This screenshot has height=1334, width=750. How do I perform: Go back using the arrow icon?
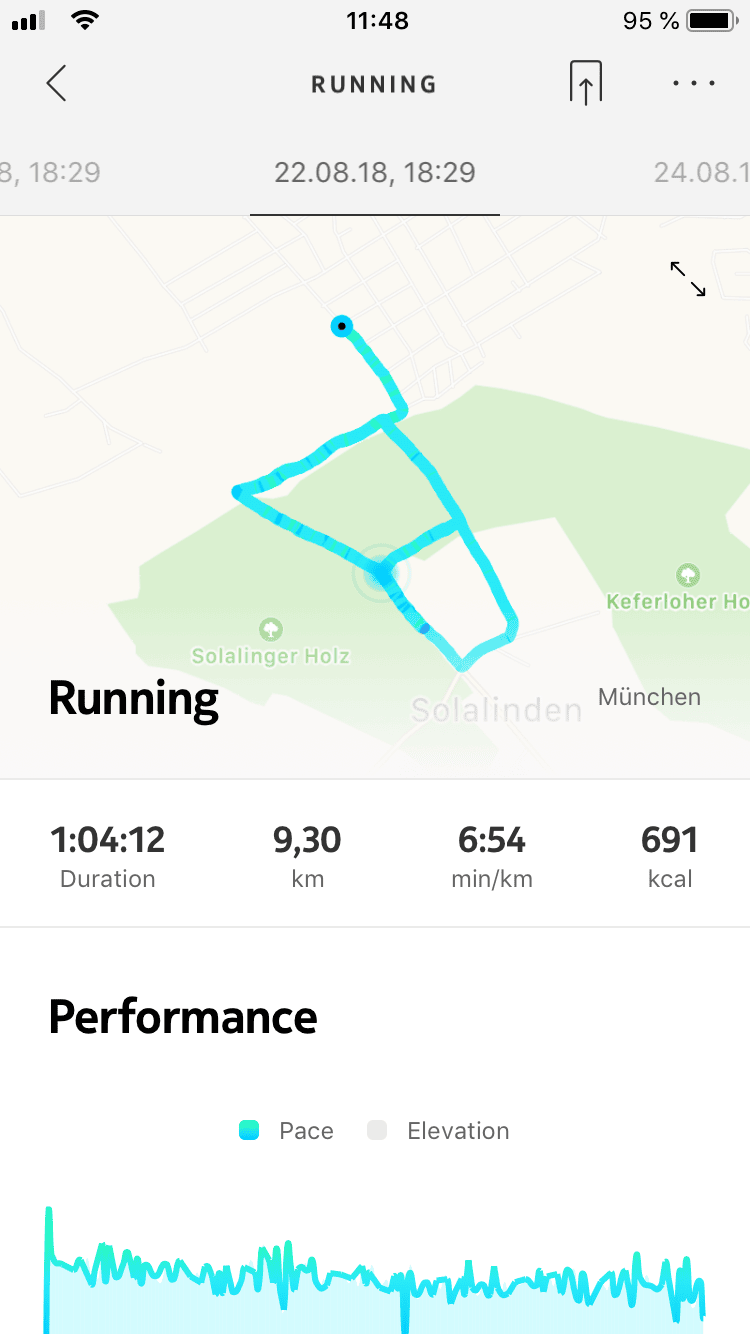click(x=57, y=83)
